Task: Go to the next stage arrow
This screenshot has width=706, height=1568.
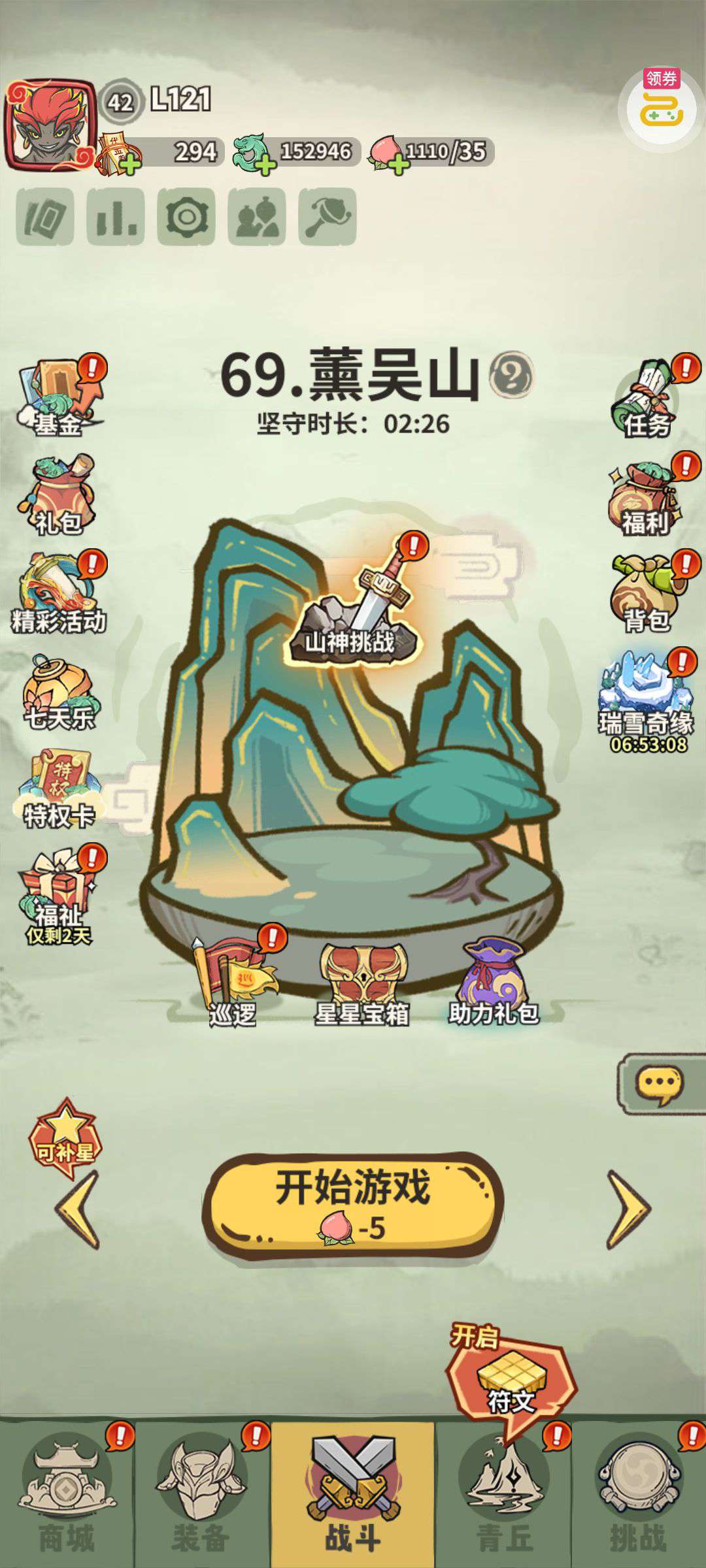Action: [628, 1209]
